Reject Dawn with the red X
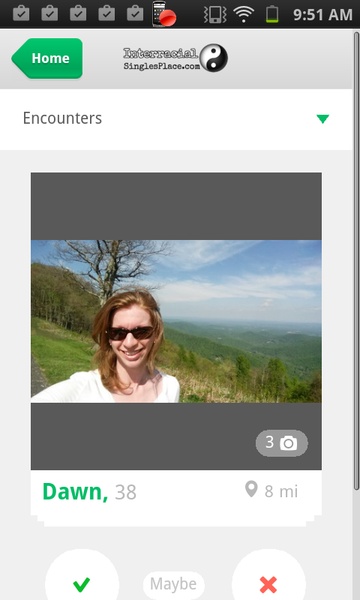The height and width of the screenshot is (600, 360). (269, 584)
